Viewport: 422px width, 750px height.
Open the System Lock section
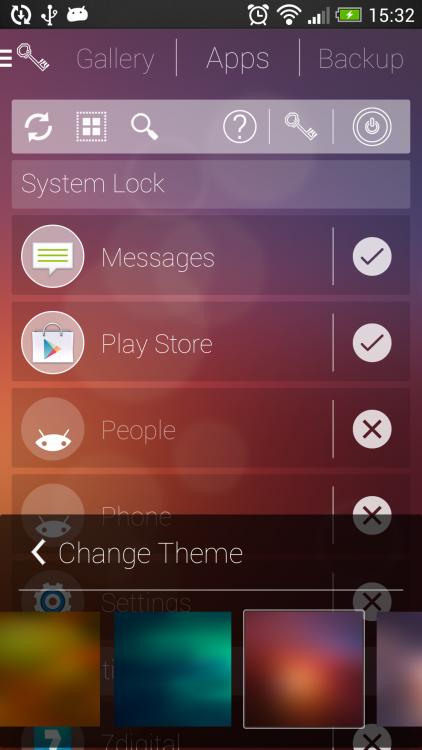pos(211,184)
